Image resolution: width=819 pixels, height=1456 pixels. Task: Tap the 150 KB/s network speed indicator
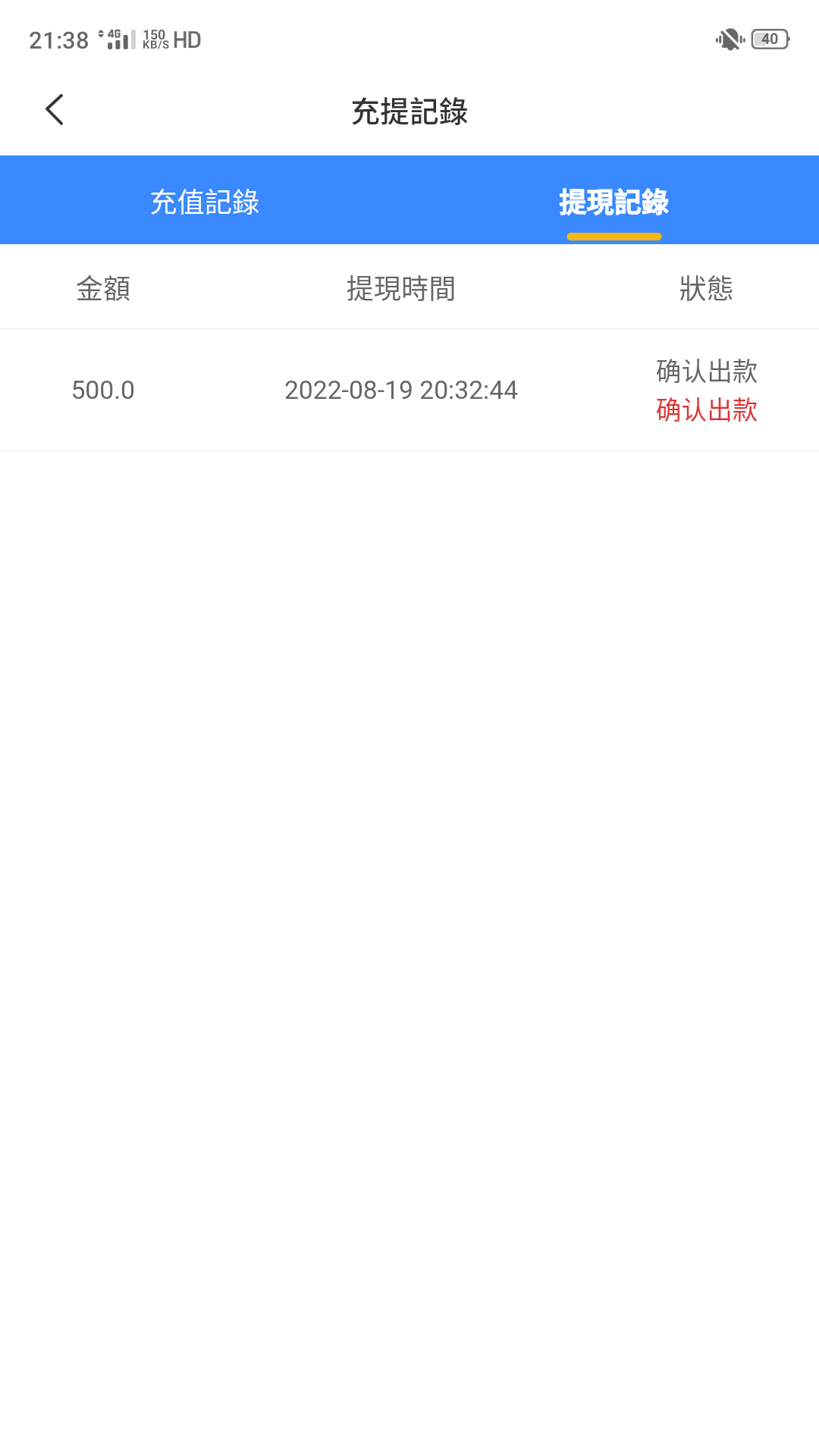point(154,39)
